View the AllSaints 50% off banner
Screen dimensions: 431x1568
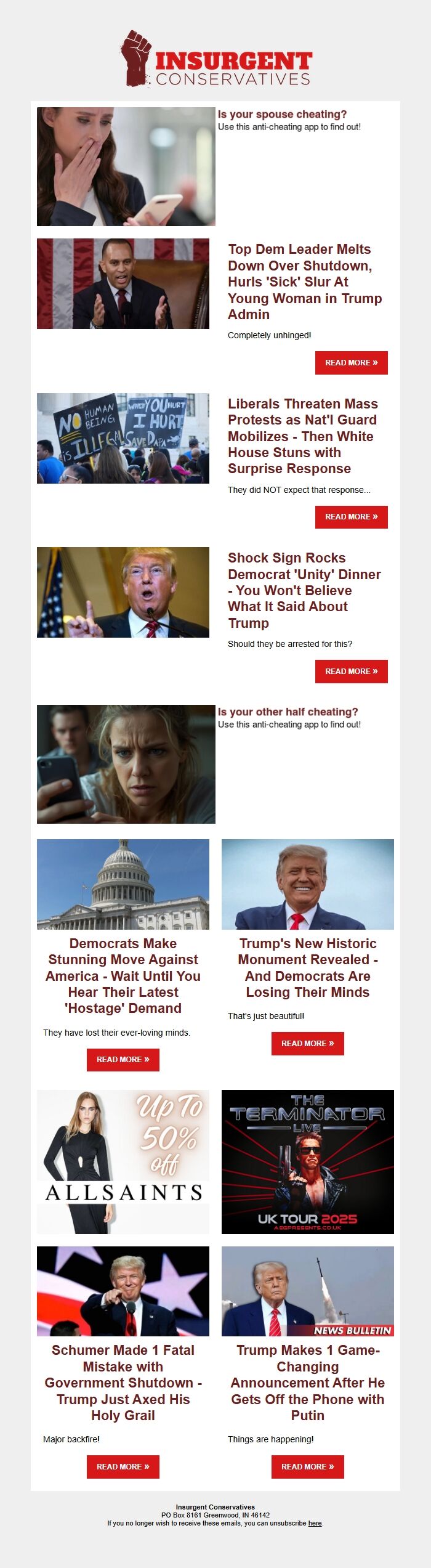[123, 1162]
